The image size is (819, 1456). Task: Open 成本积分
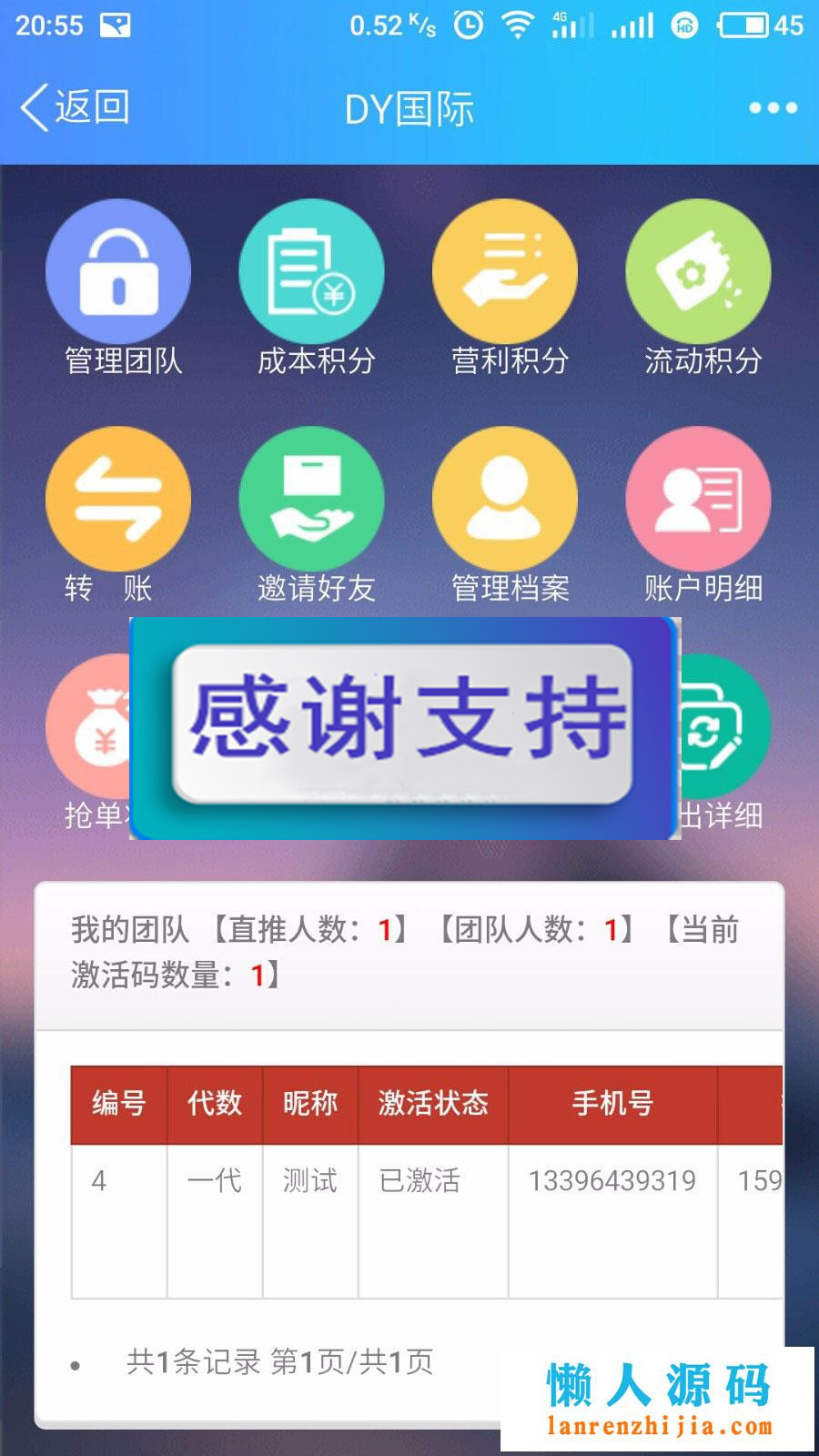tap(312, 271)
